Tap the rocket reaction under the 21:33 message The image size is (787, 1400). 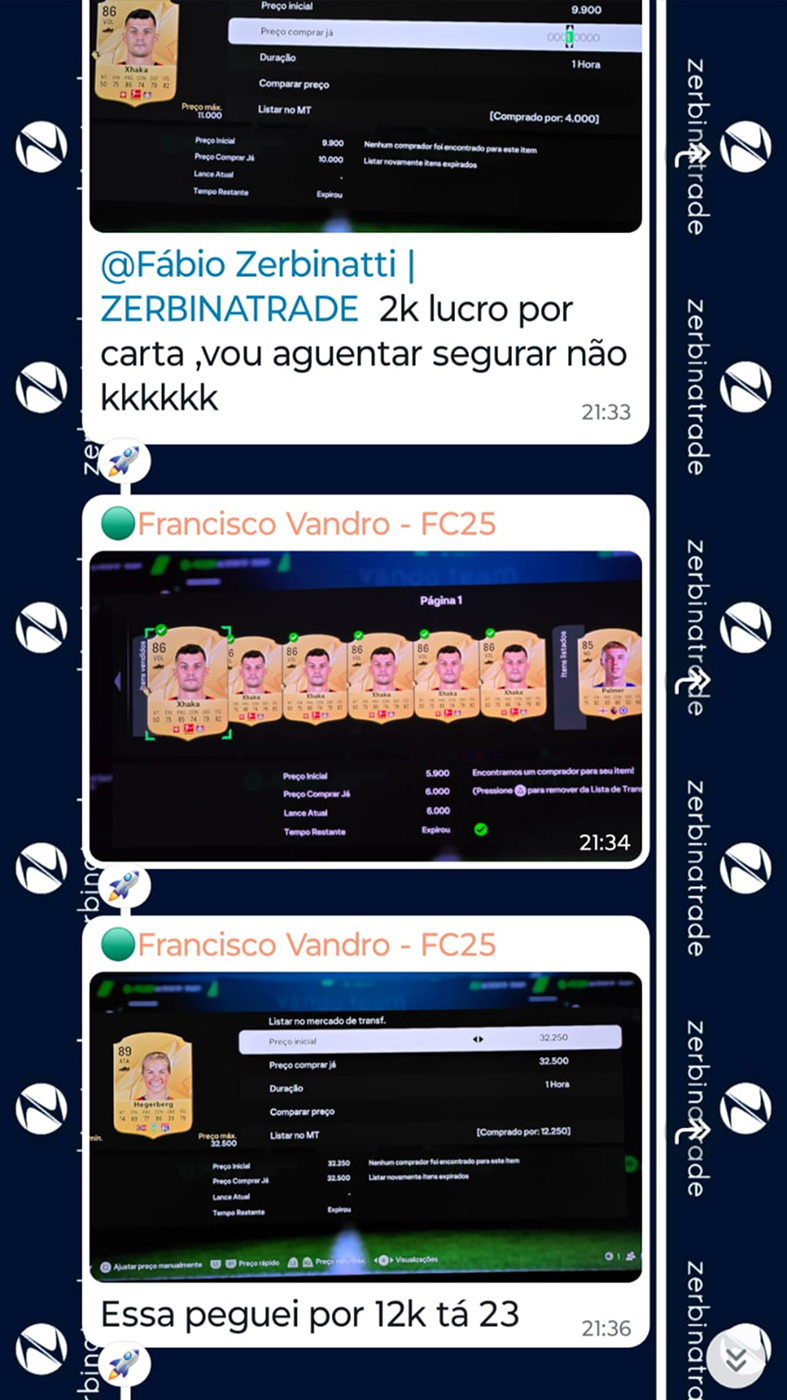point(124,461)
